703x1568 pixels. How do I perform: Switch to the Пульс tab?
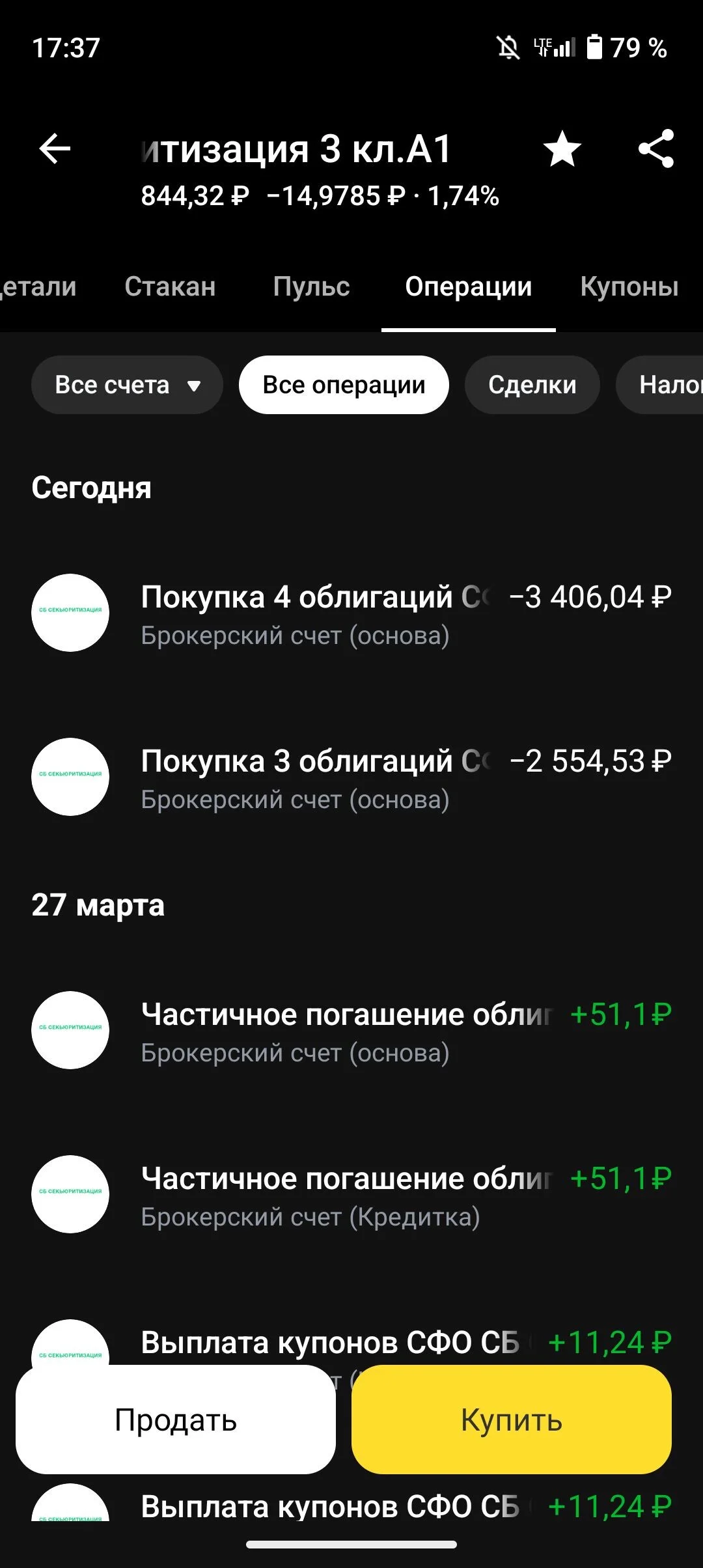coord(312,287)
